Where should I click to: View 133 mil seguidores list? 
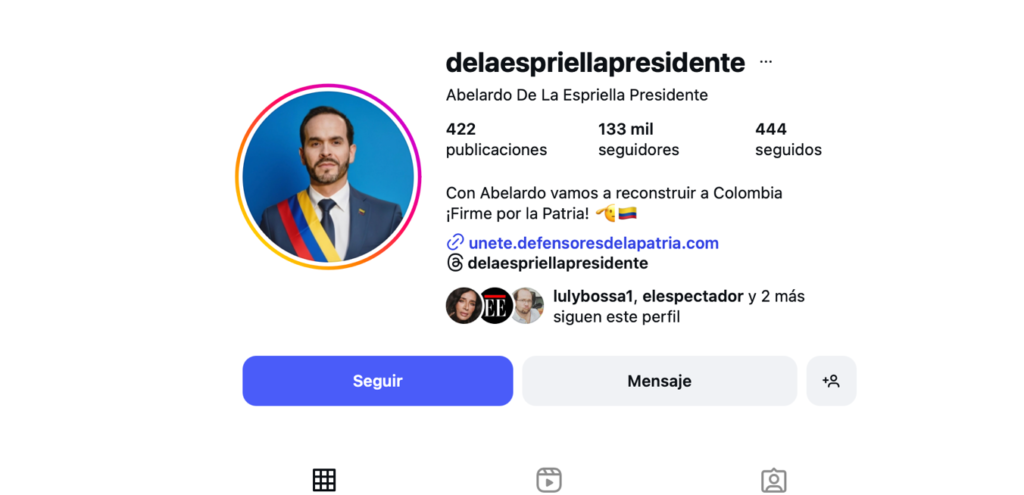point(638,139)
